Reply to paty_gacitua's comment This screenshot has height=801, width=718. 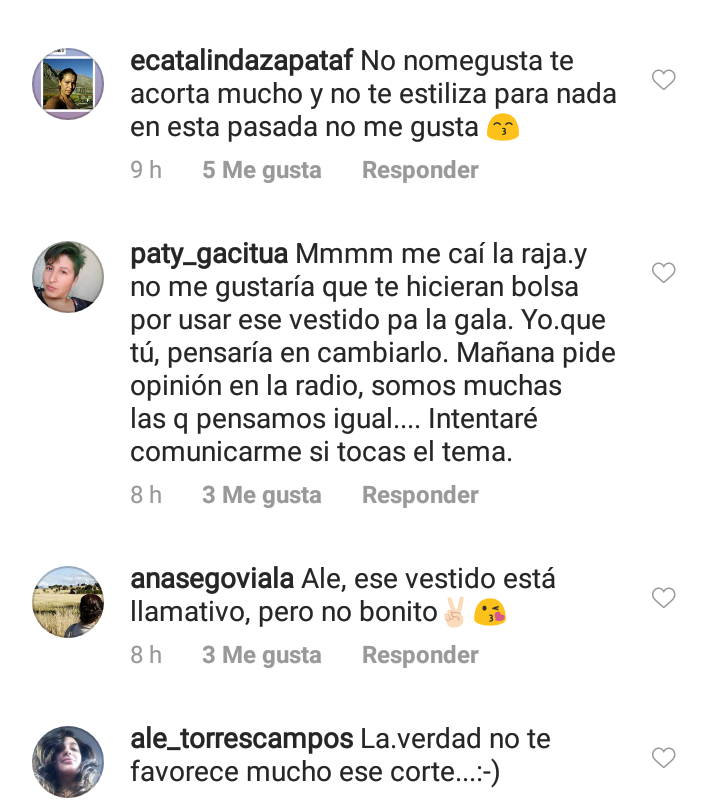[x=420, y=495]
